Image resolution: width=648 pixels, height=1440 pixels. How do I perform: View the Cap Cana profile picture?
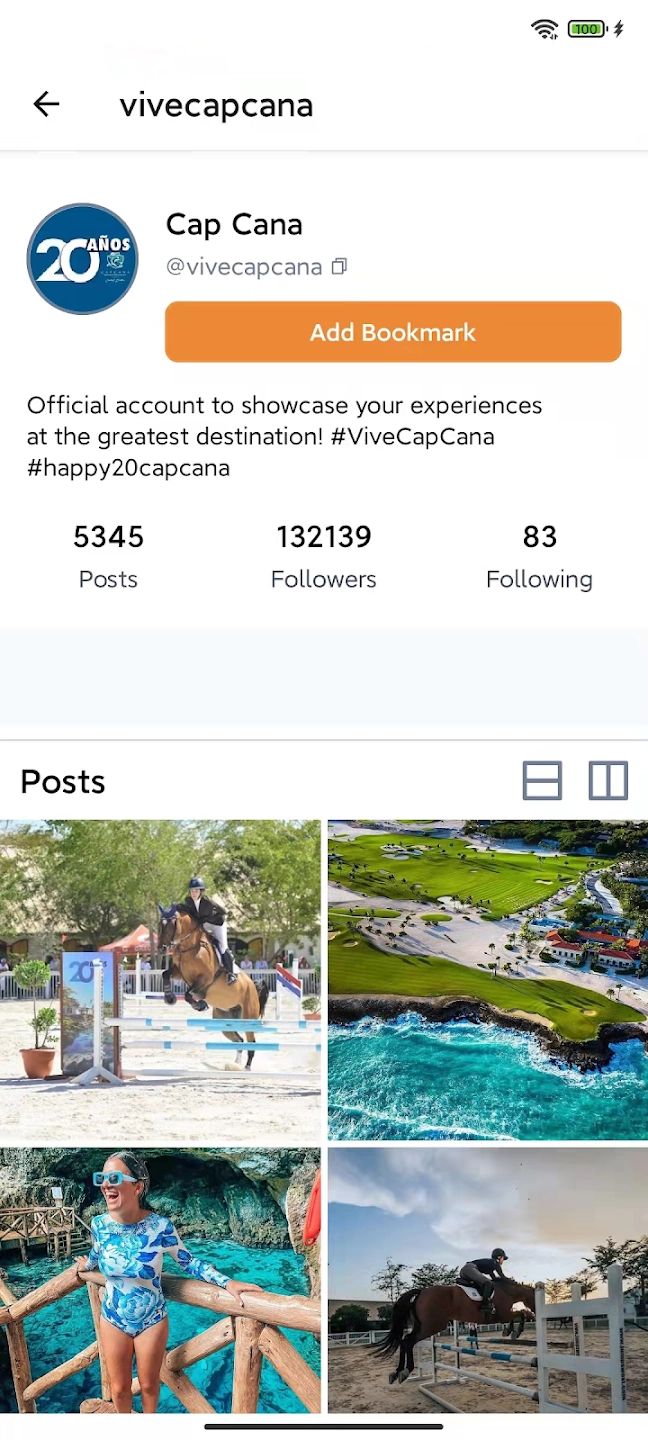[x=82, y=259]
